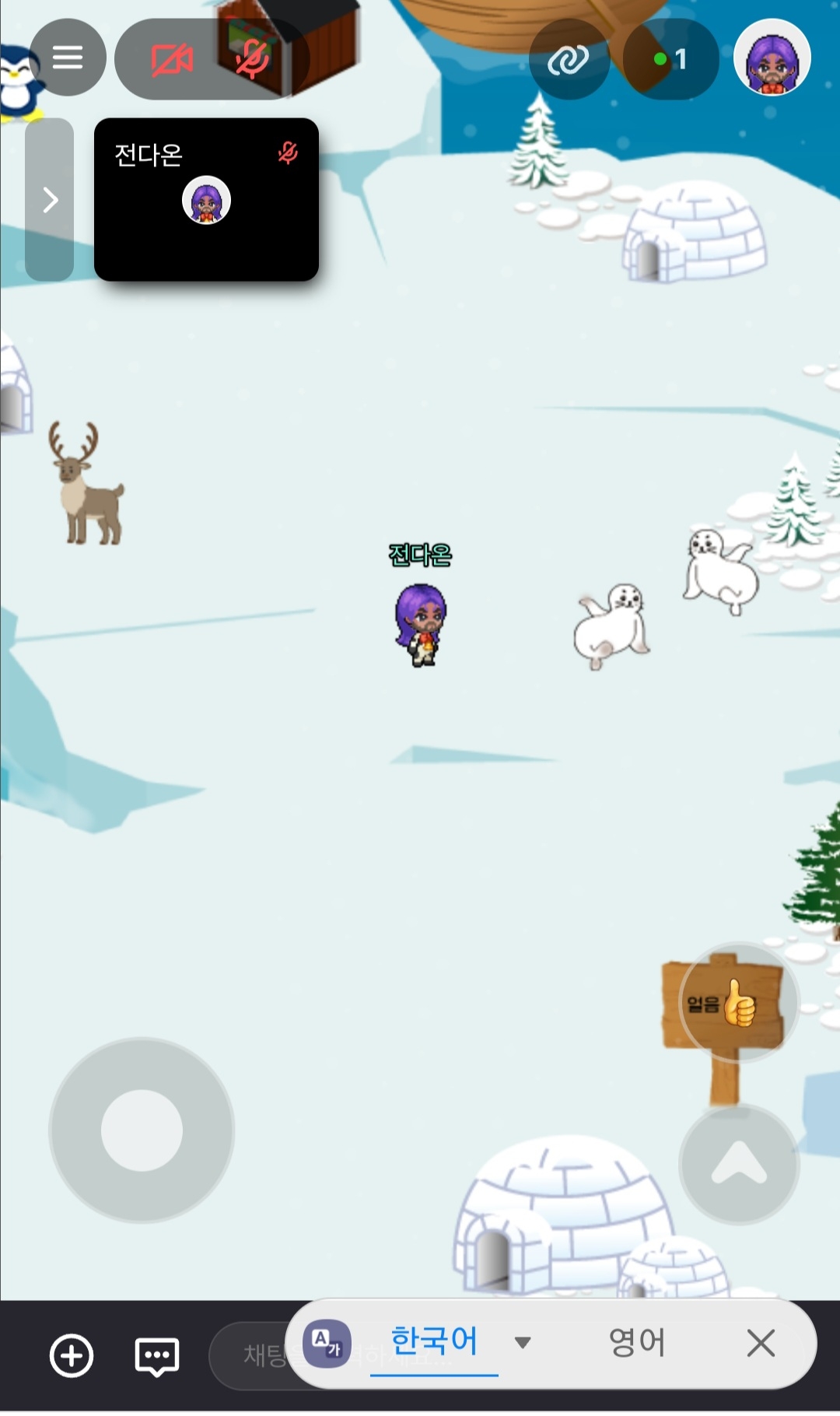Viewport: 840px width, 1416px height.
Task: Open the hamburger menu
Action: 68,58
